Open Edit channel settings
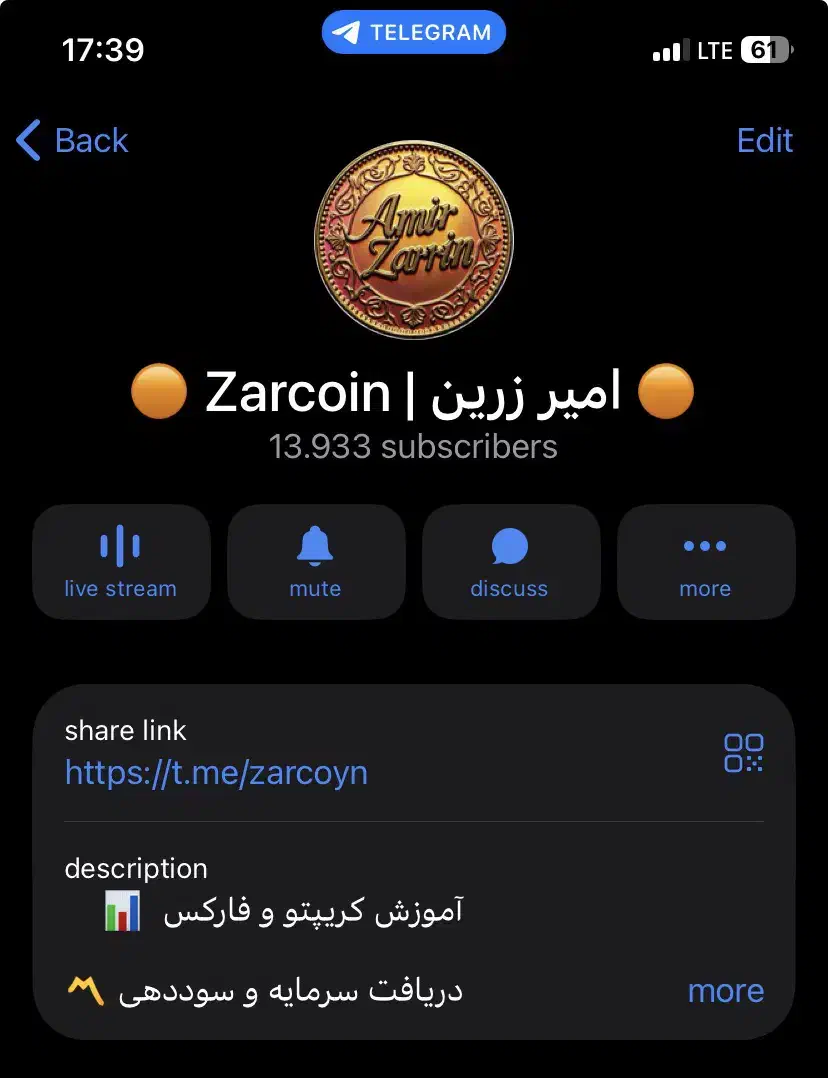This screenshot has width=828, height=1078. pyautogui.click(x=764, y=140)
